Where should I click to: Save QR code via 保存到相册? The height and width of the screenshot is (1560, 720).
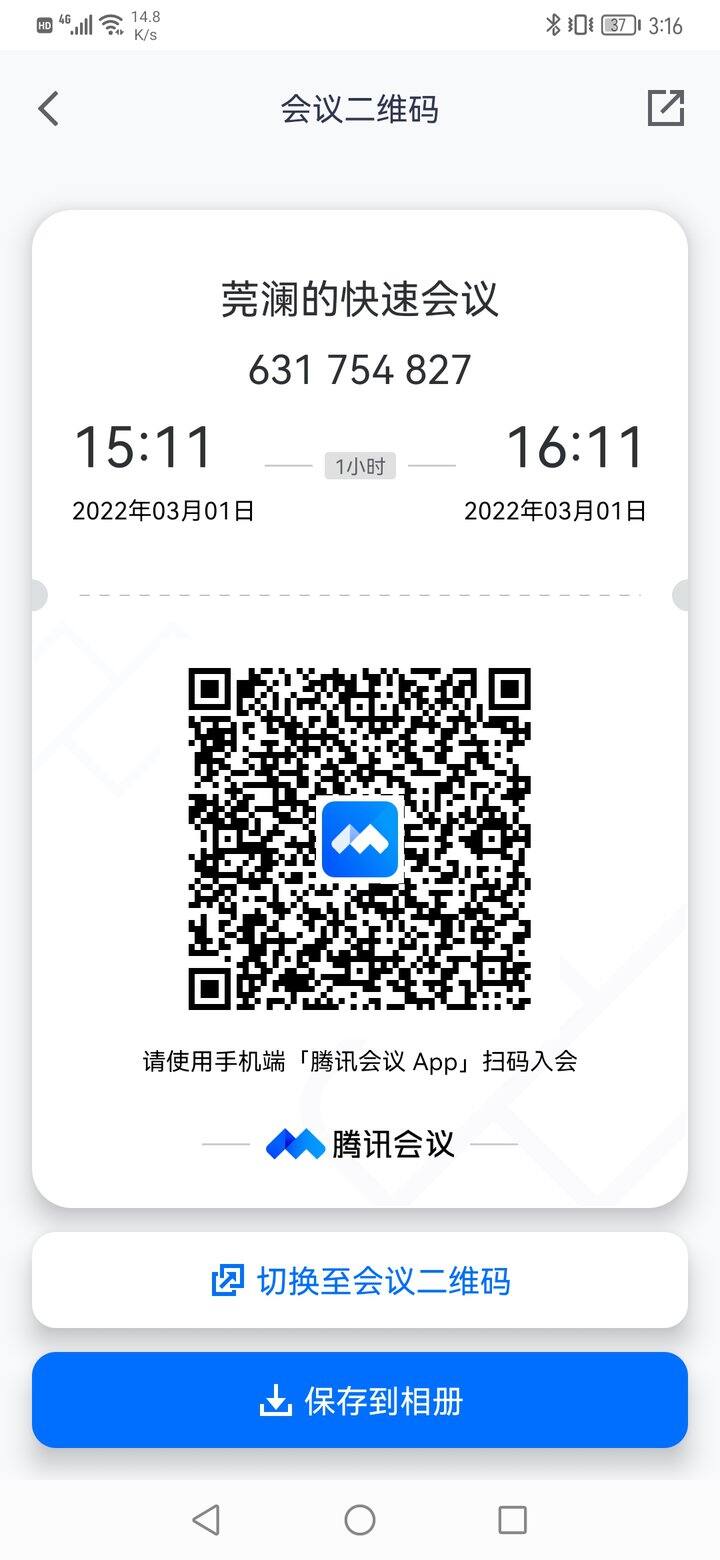(360, 1400)
